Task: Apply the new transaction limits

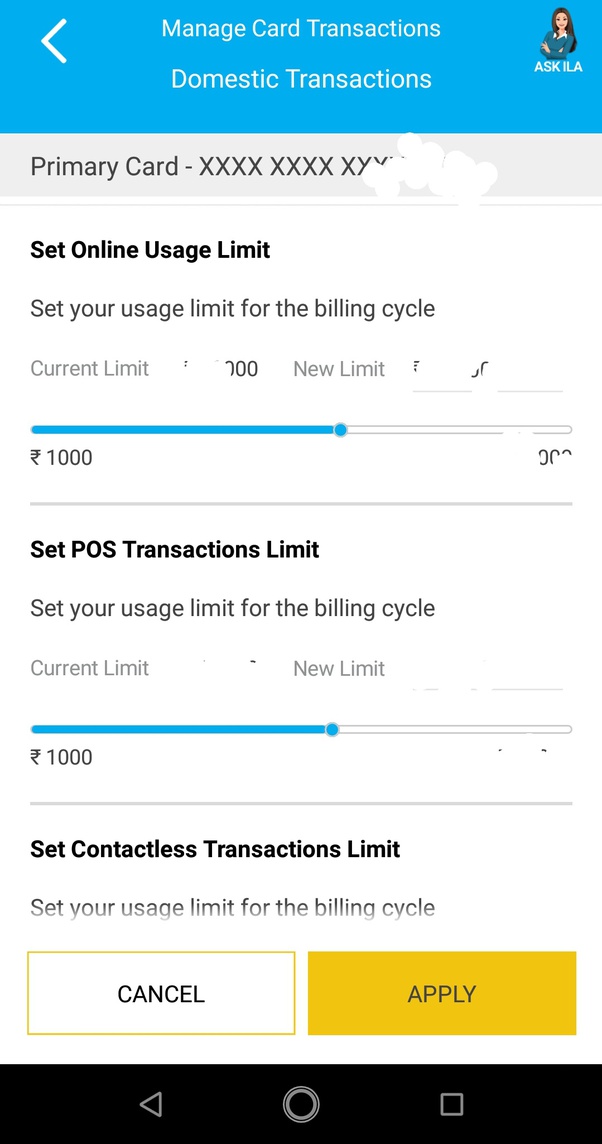Action: 442,993
